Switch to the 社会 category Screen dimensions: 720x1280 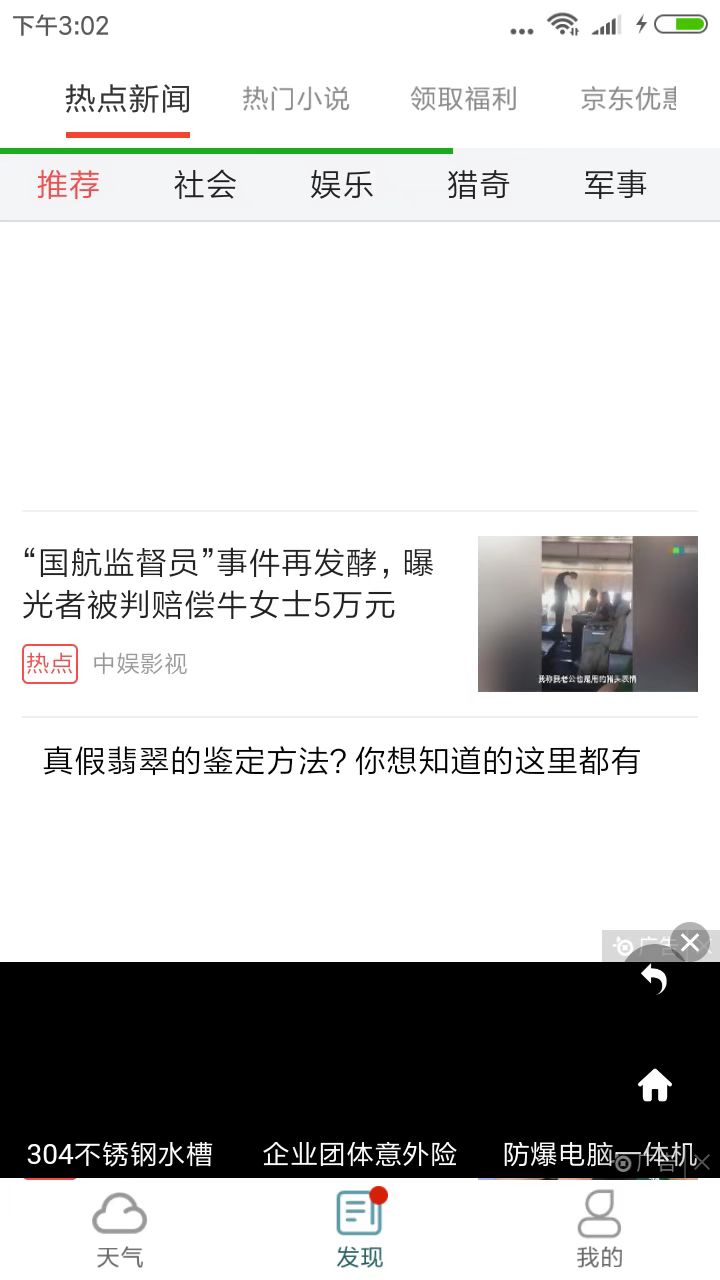pyautogui.click(x=205, y=185)
